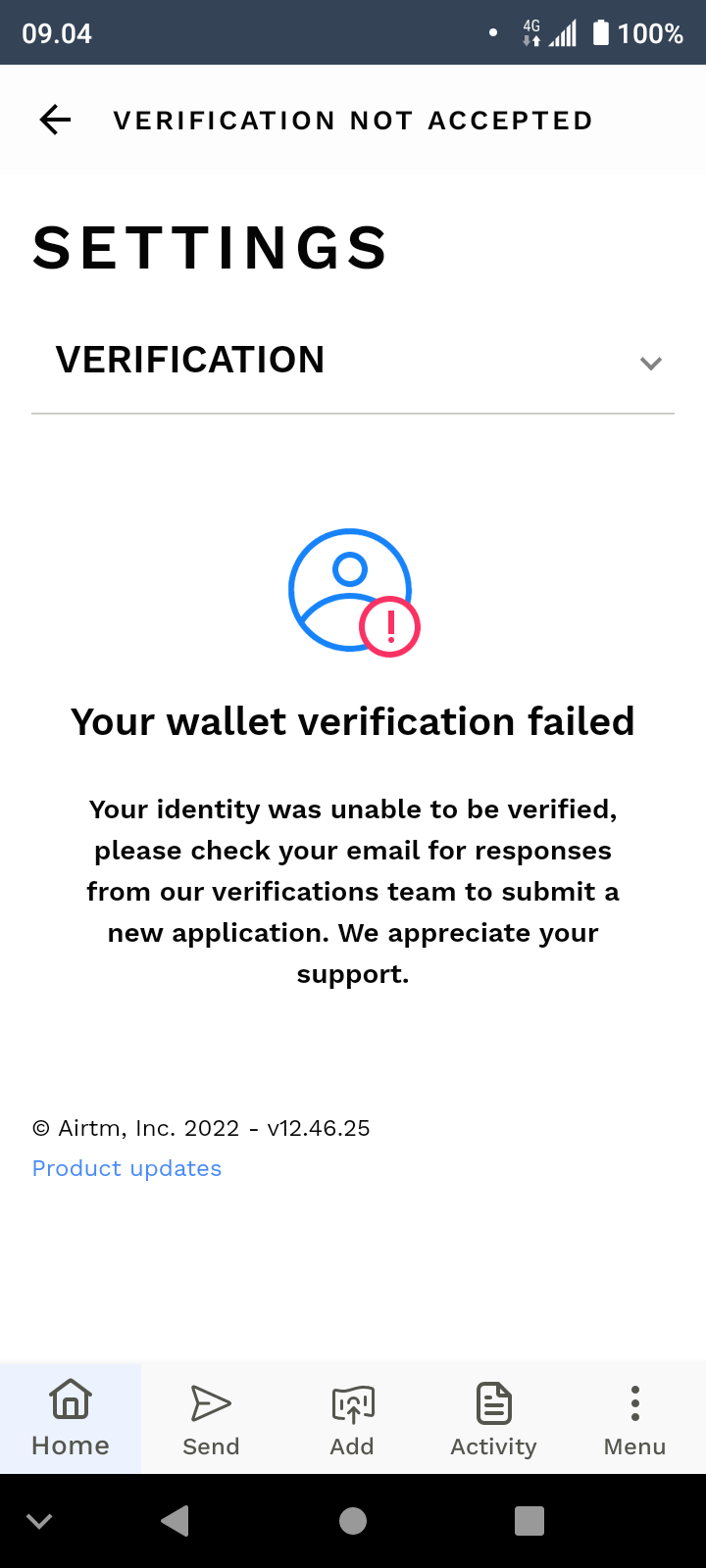Image resolution: width=706 pixels, height=1568 pixels.
Task: Go back using the top arrow
Action: click(x=55, y=121)
